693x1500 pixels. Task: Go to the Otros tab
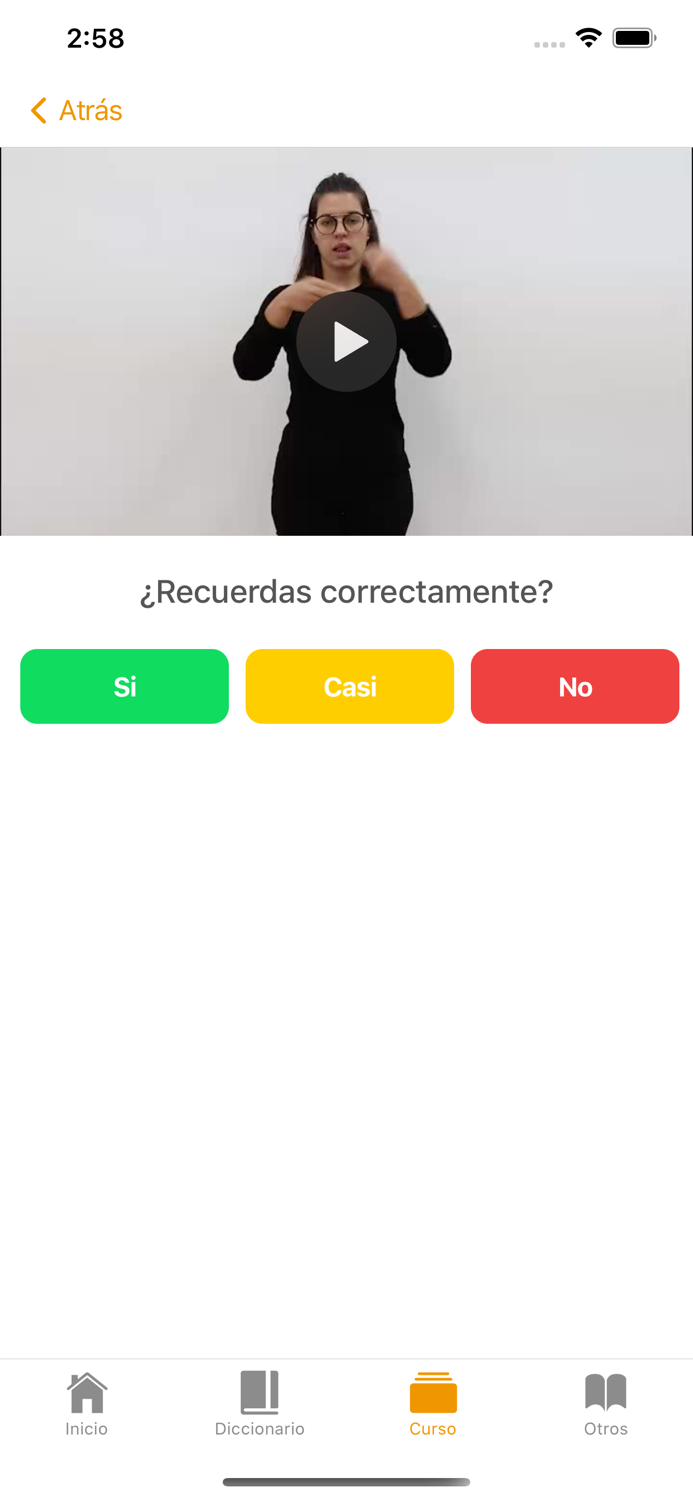pyautogui.click(x=606, y=1404)
